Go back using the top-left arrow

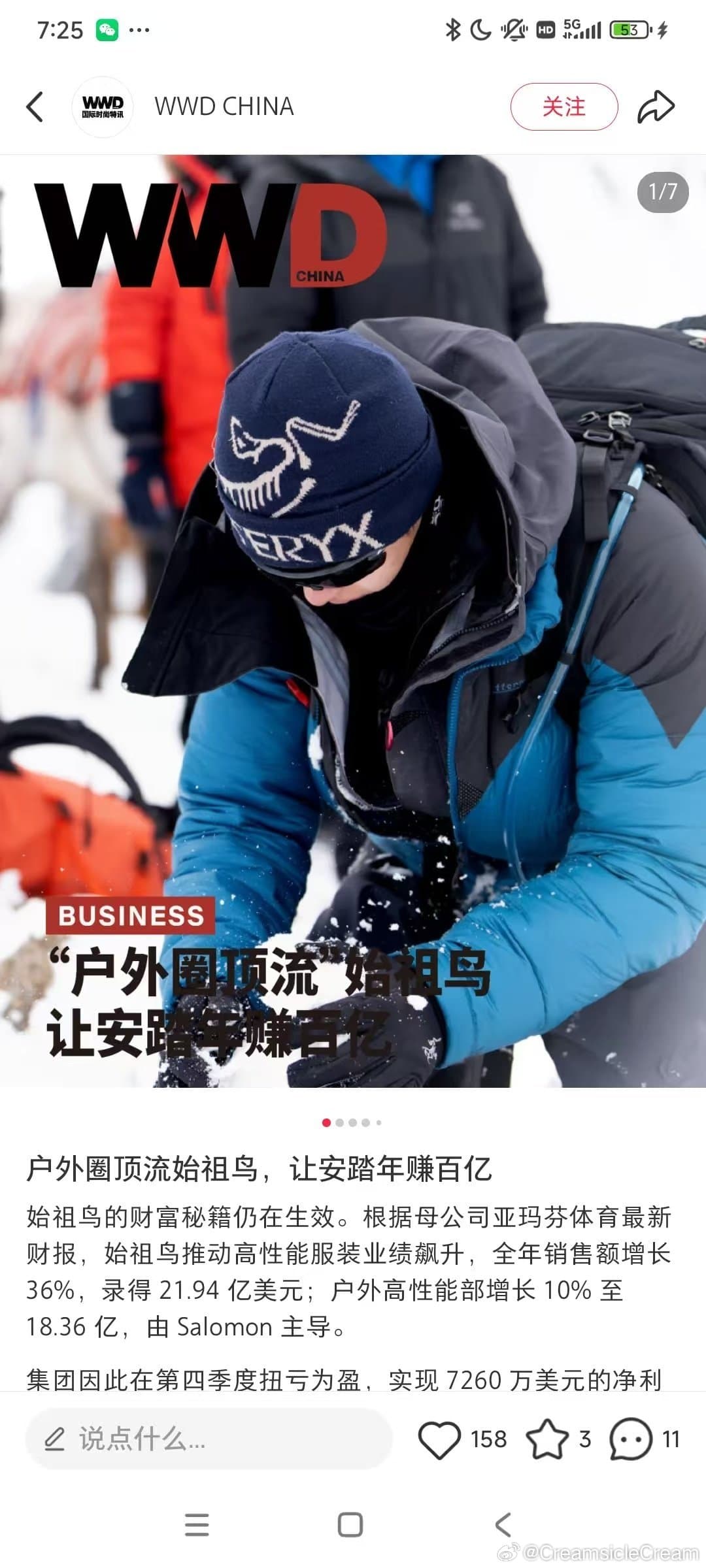point(35,107)
